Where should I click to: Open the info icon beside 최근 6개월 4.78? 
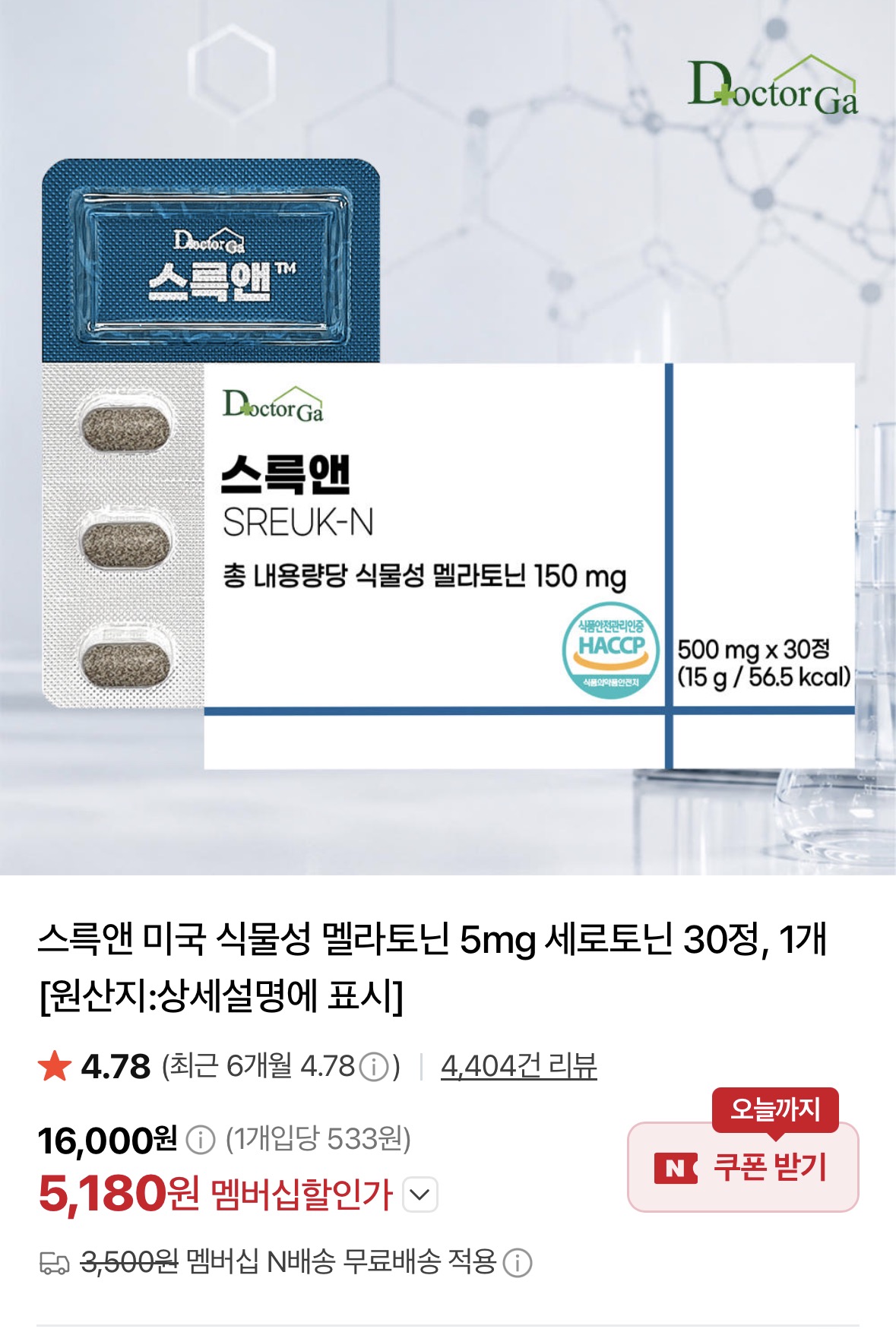(x=373, y=1067)
